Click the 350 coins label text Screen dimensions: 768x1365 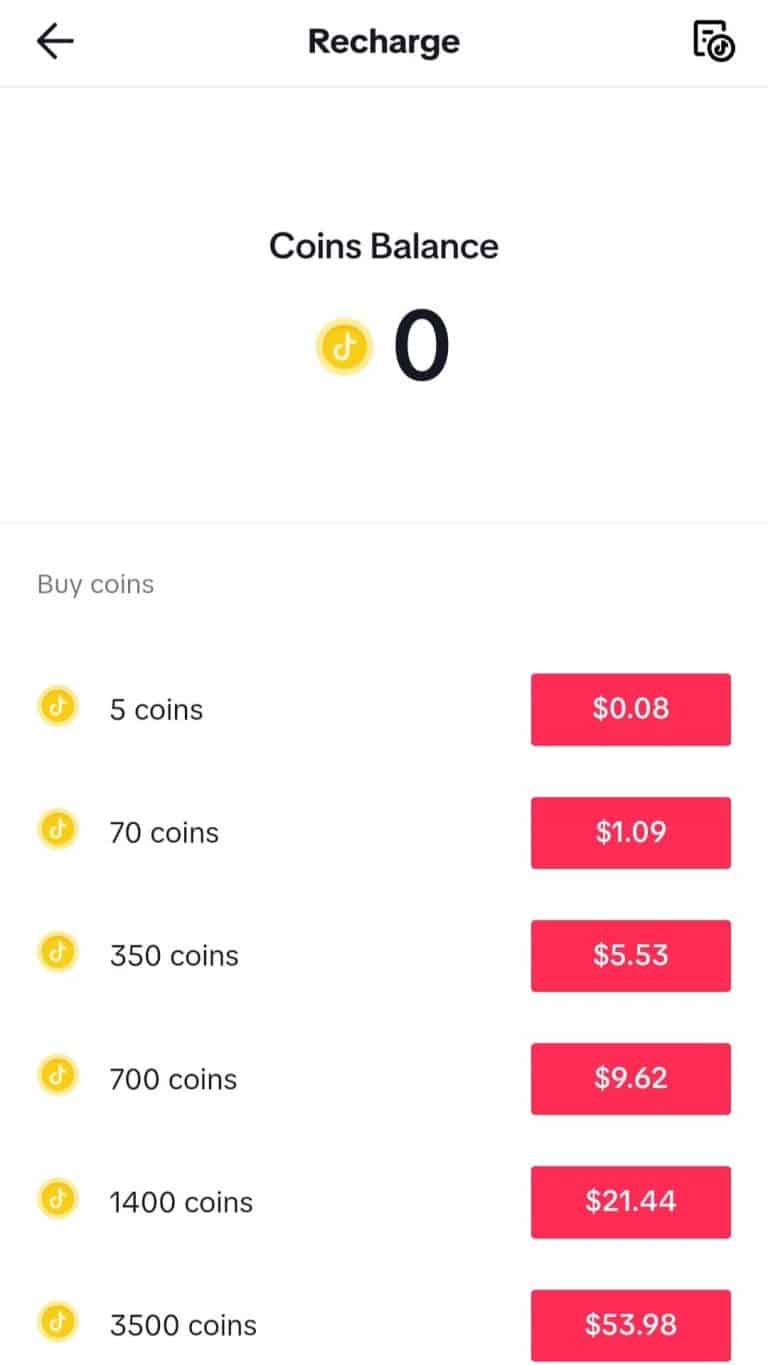click(x=173, y=955)
